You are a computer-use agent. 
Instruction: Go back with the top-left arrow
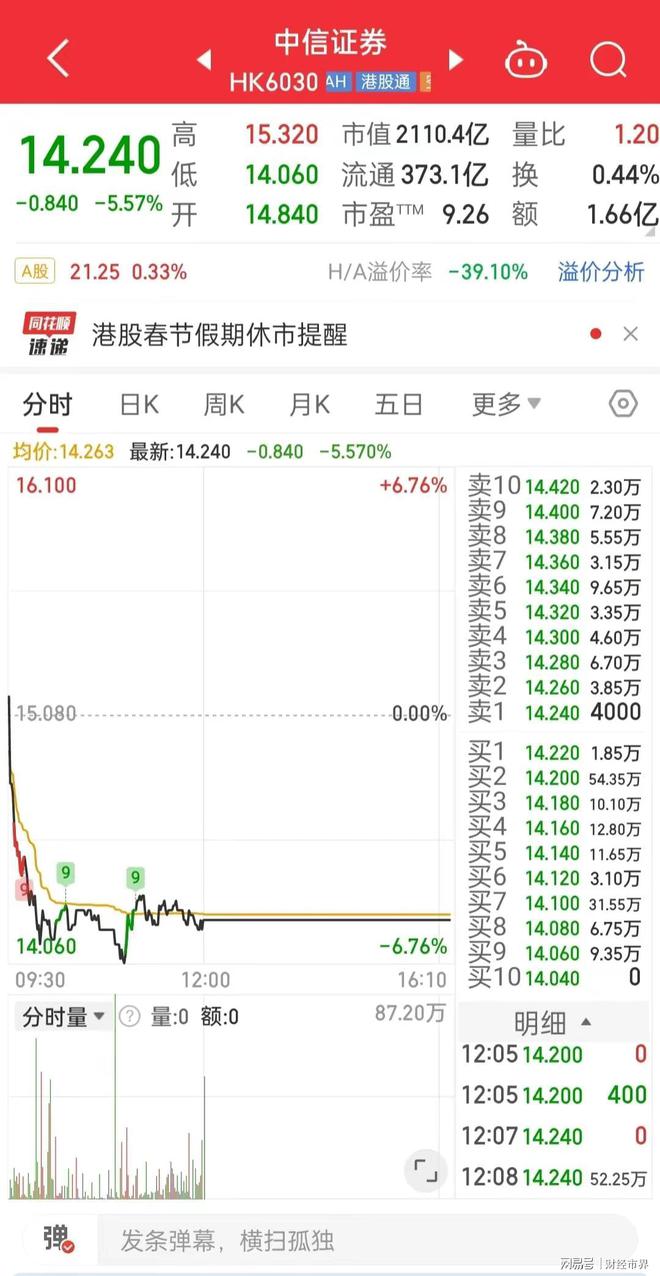[58, 58]
